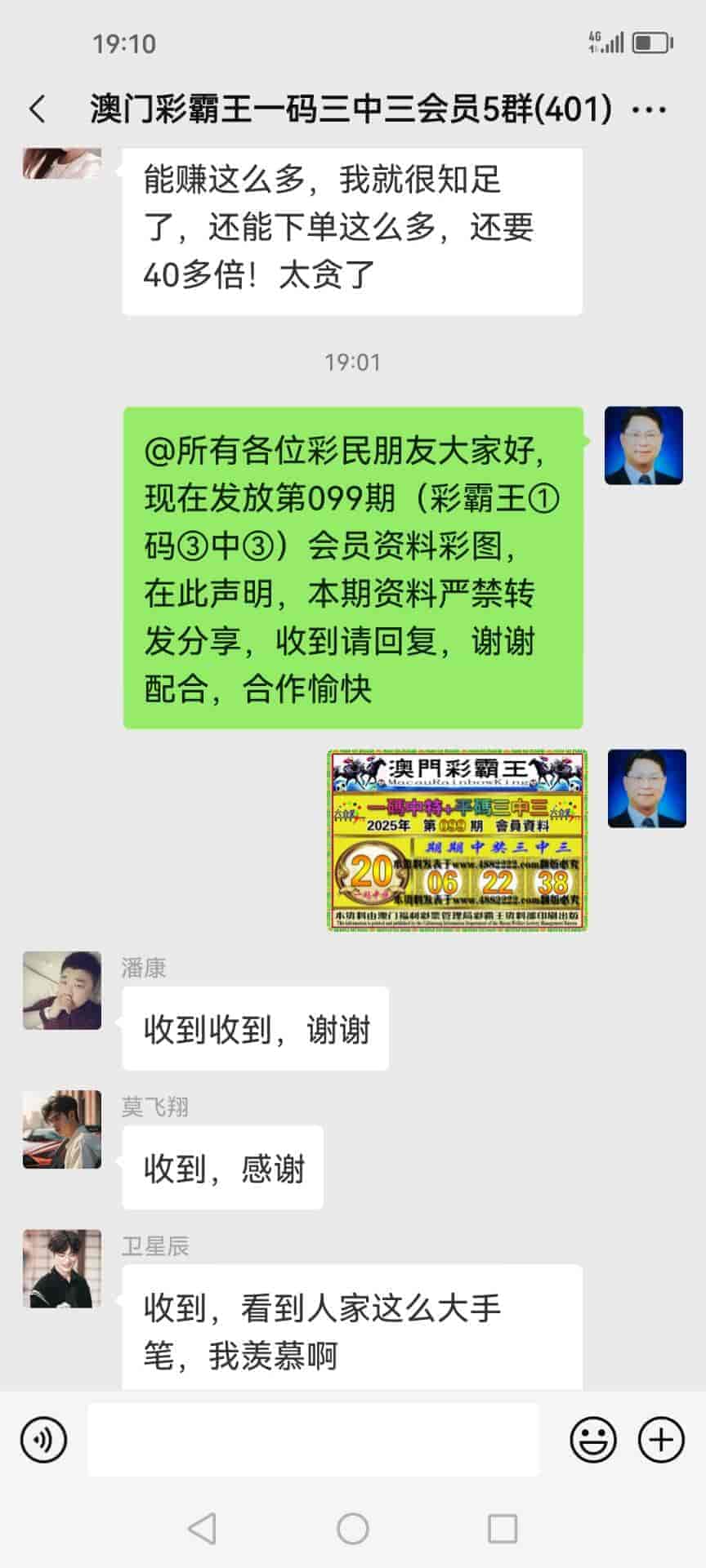Open the group chat overflow menu
This screenshot has width=706, height=1568.
pos(650,109)
